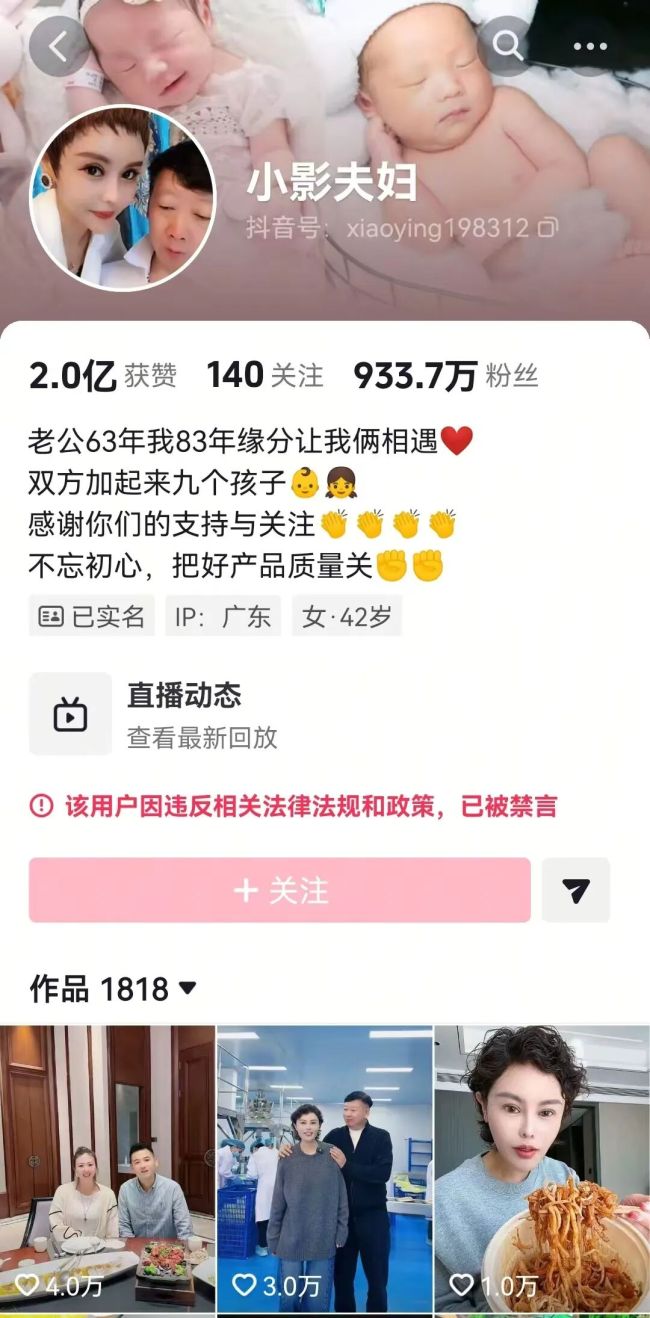The width and height of the screenshot is (650, 1318).
Task: Send a message via the paper plane button
Action: coord(576,890)
